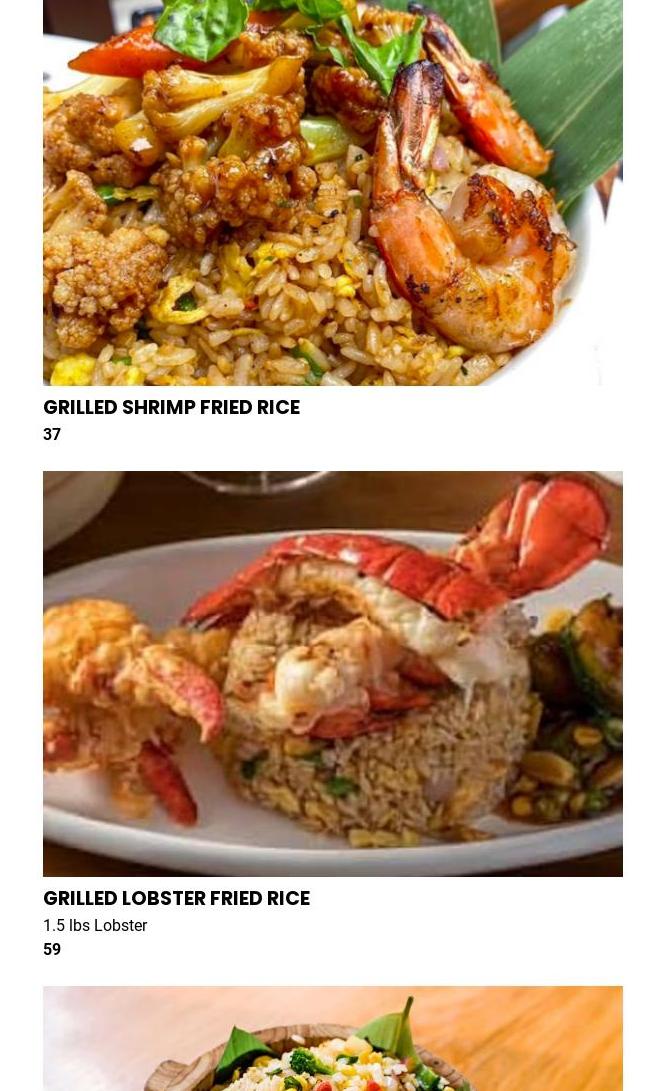Open the rice bowl dish photo below the lobster item
The height and width of the screenshot is (1091, 665).
coord(332,1040)
